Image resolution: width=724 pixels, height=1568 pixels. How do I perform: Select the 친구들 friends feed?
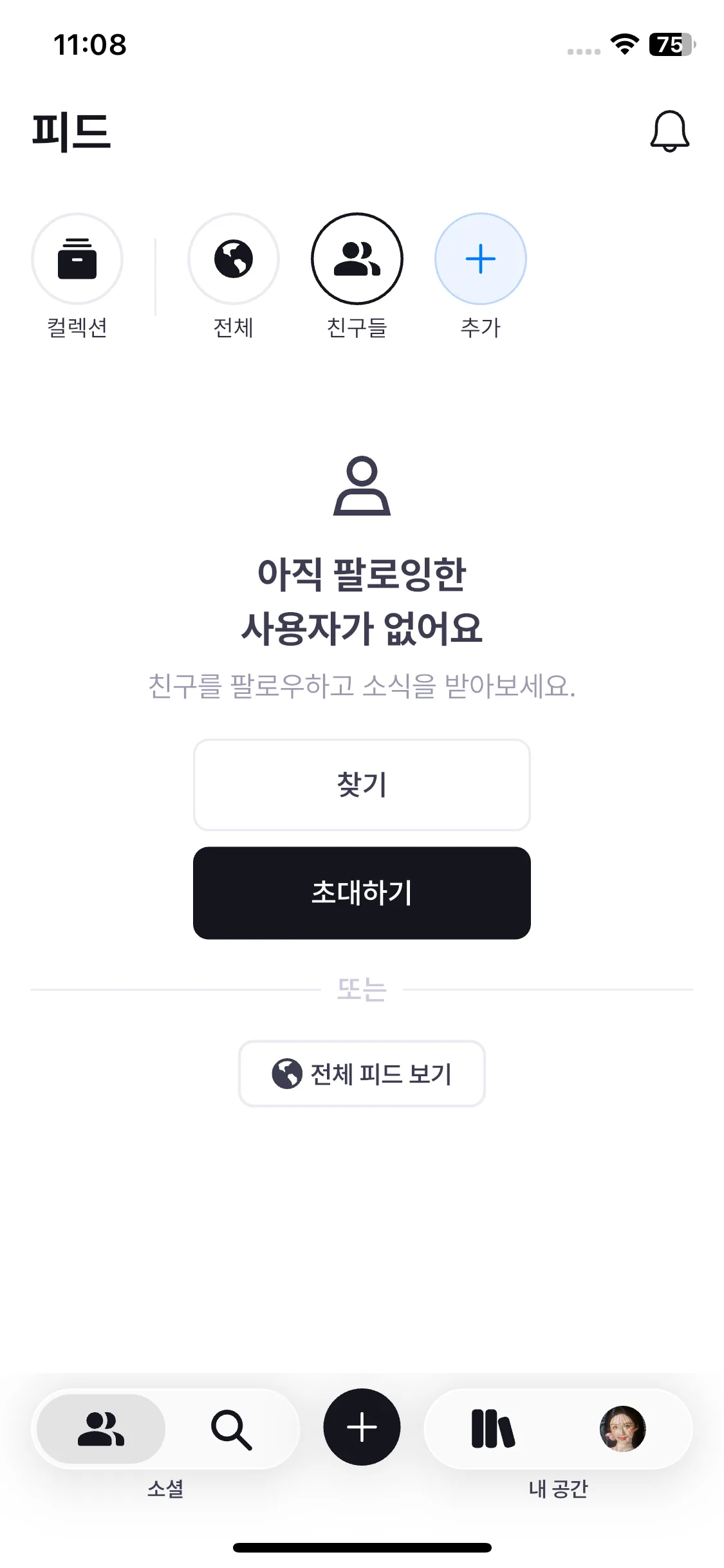pyautogui.click(x=357, y=259)
